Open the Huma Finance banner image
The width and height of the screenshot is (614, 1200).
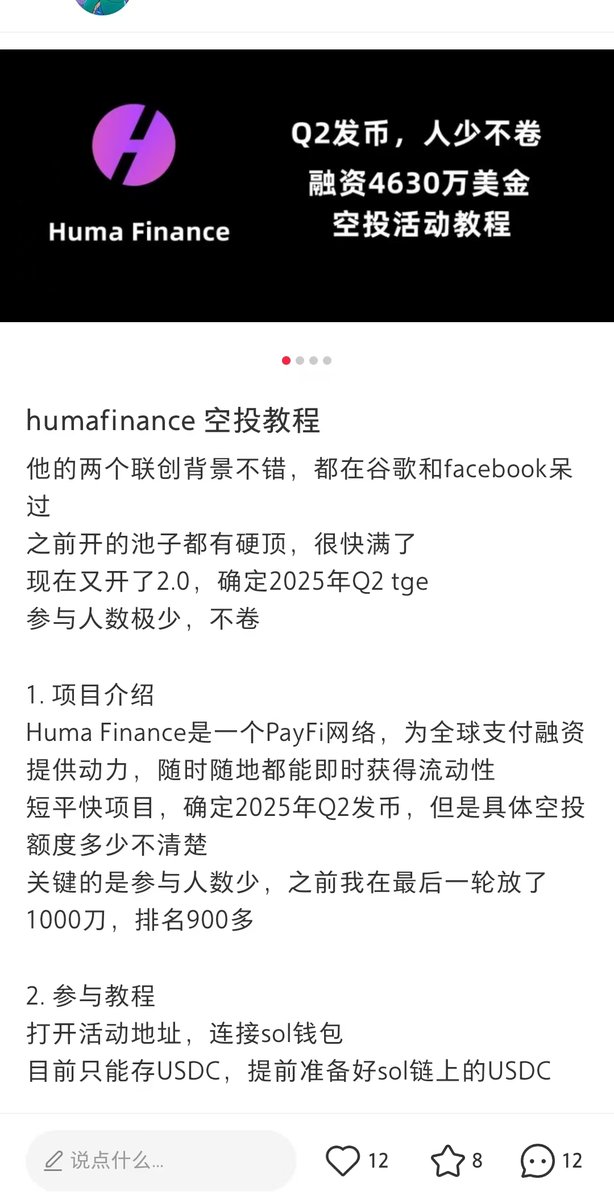pos(307,186)
